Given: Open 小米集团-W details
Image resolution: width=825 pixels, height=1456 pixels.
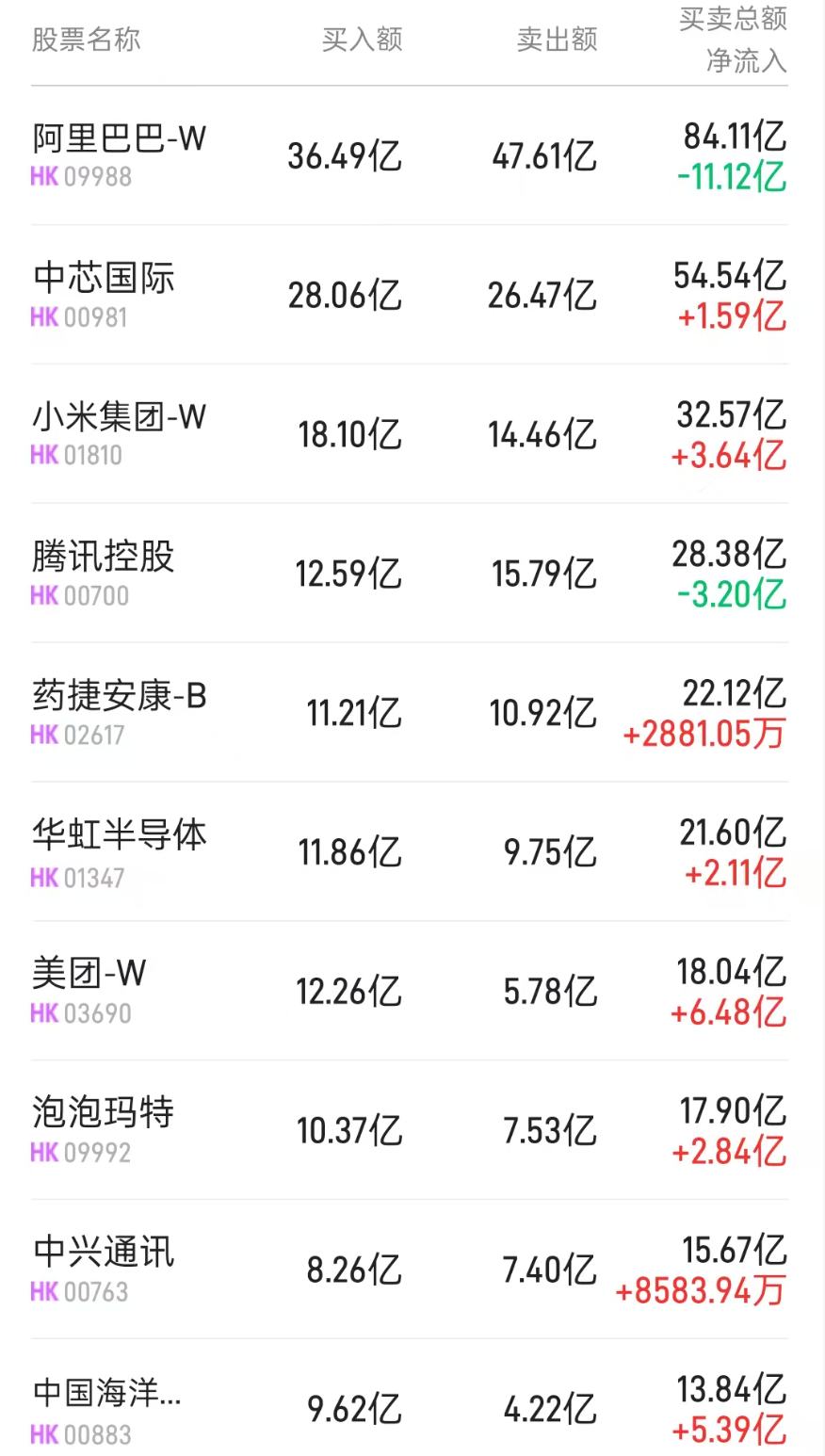Looking at the screenshot, I should point(113,417).
